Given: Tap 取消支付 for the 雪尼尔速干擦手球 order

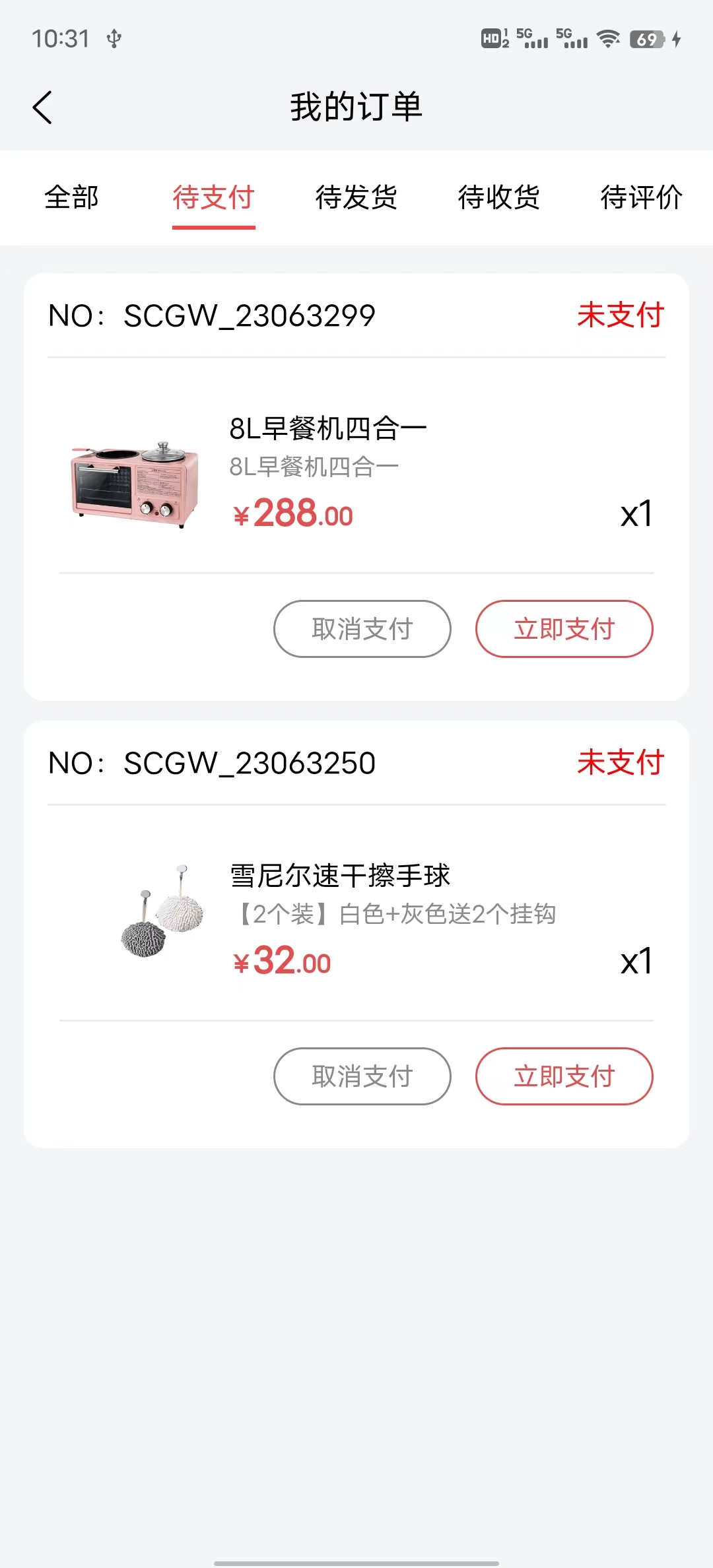Looking at the screenshot, I should pyautogui.click(x=362, y=1076).
